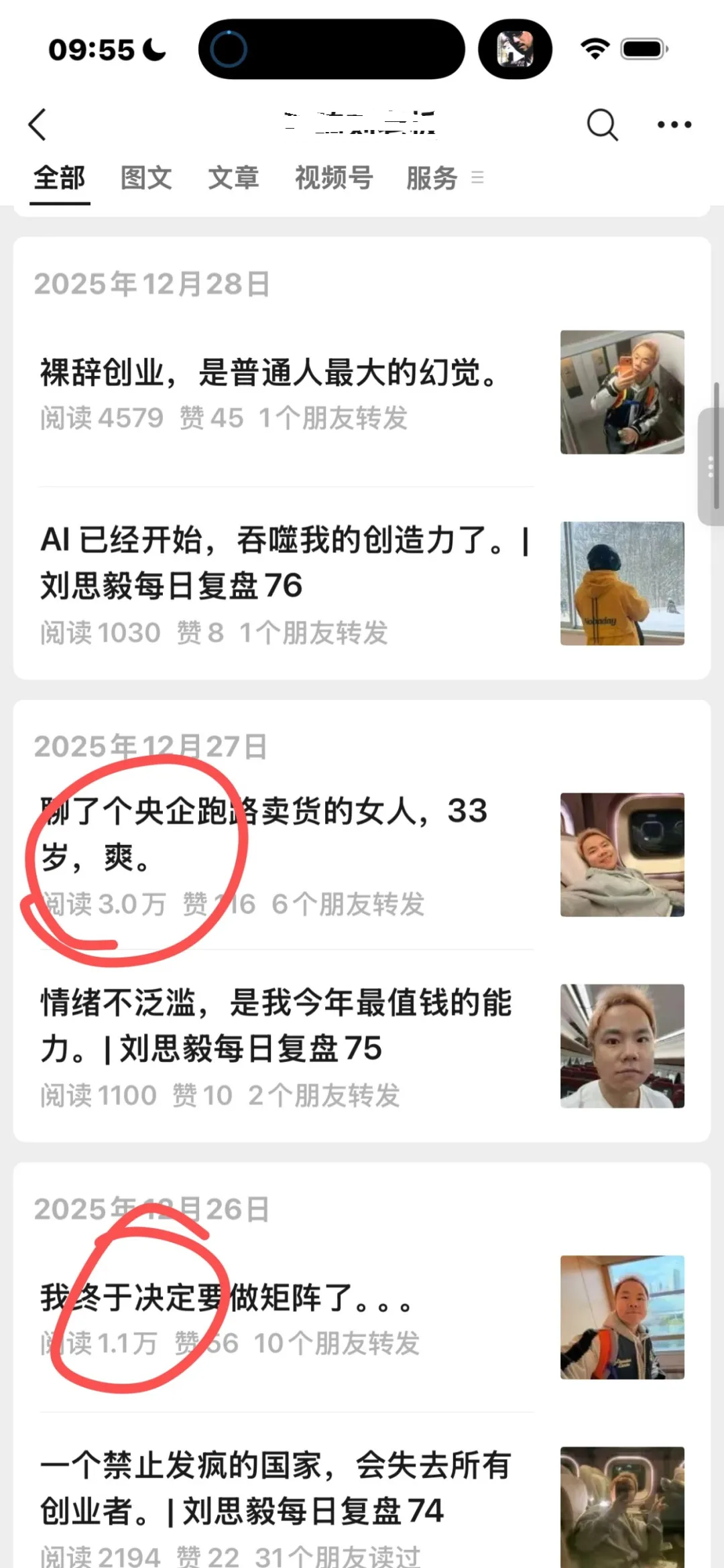
Task: Open the 每日复盘75 article 情绪不泛滥
Action: tap(276, 1025)
